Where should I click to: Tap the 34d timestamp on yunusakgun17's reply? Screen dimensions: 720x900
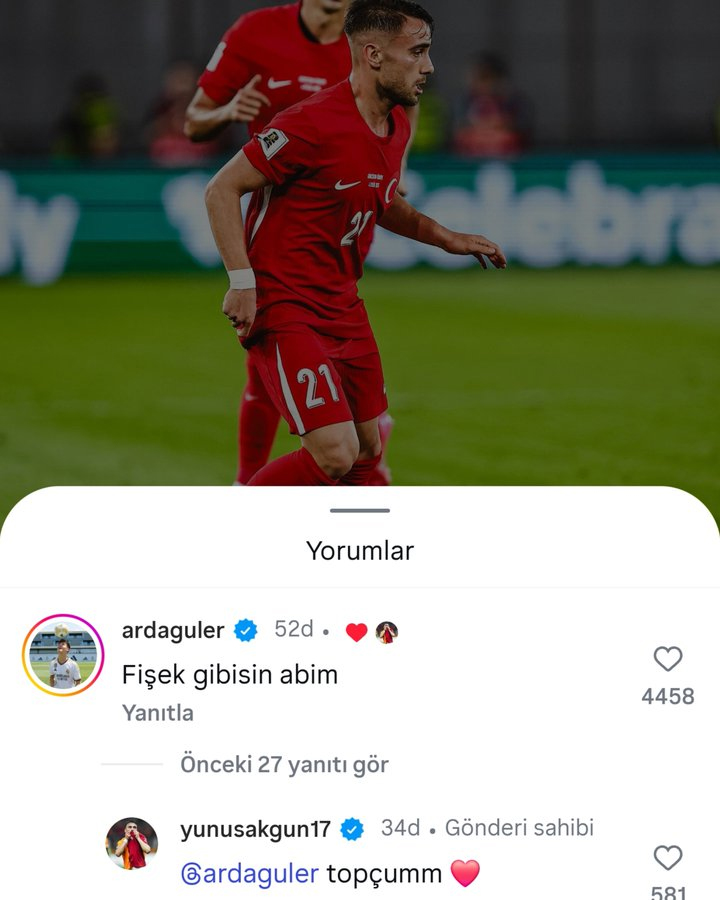398,828
